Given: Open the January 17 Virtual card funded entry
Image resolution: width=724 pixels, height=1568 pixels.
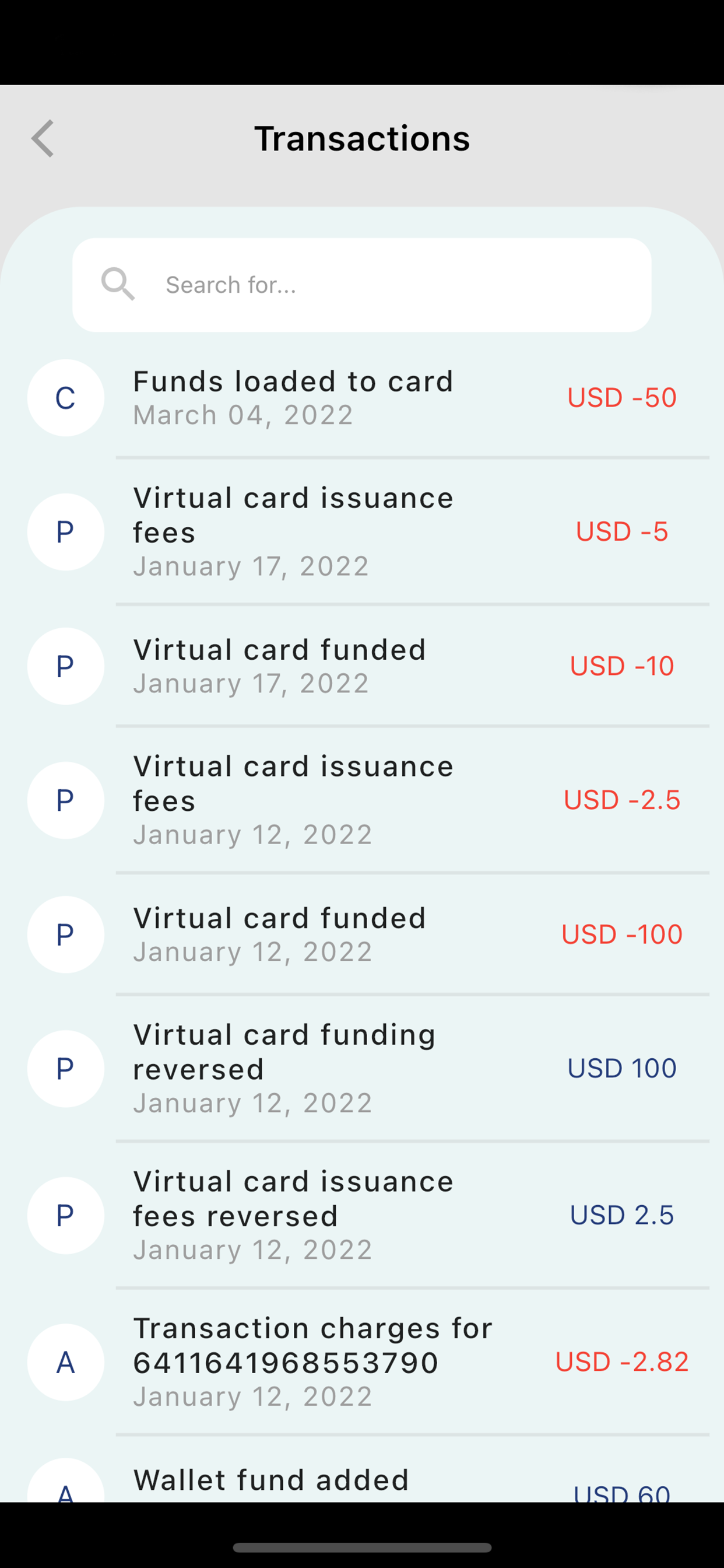Looking at the screenshot, I should pos(361,666).
